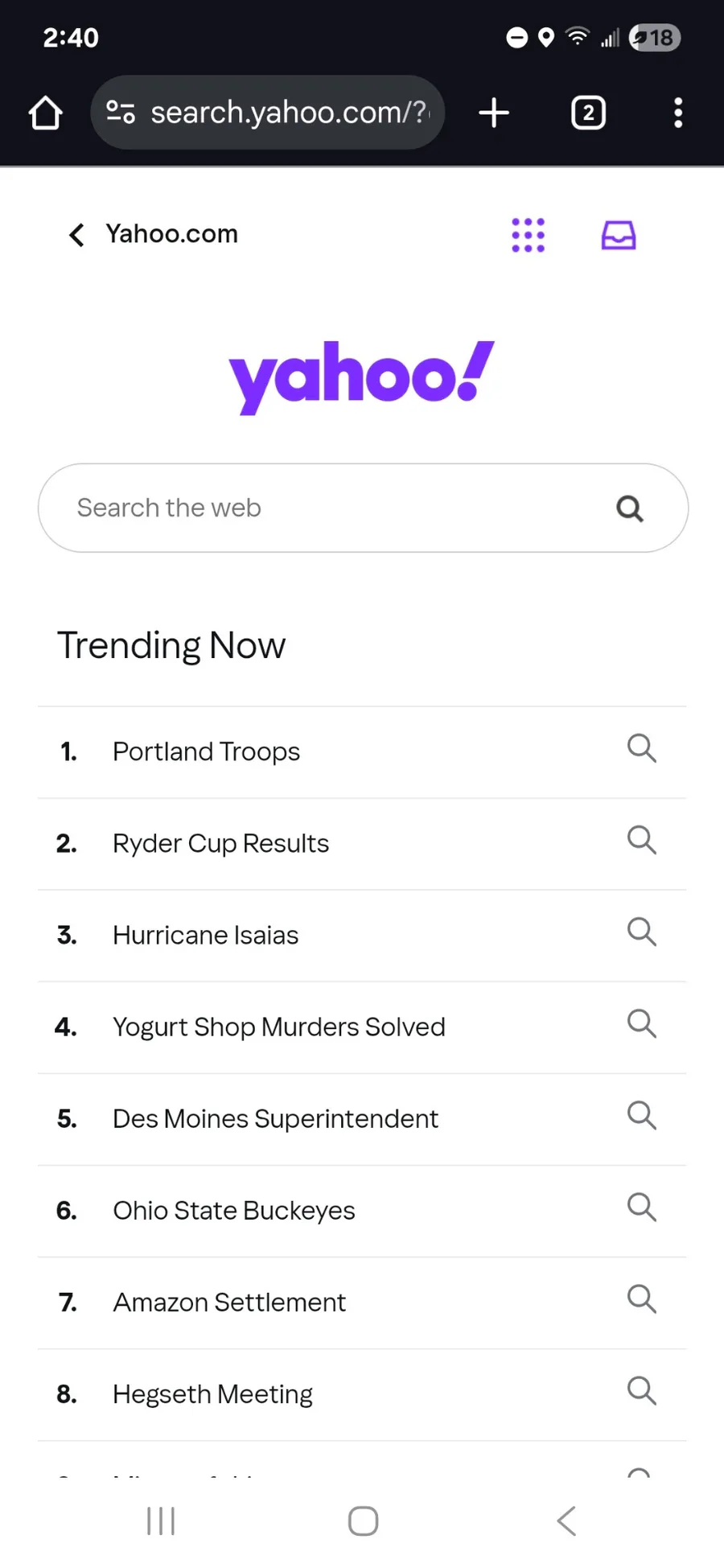
Task: Select Hurricane Isaias trending search
Action: pos(362,936)
